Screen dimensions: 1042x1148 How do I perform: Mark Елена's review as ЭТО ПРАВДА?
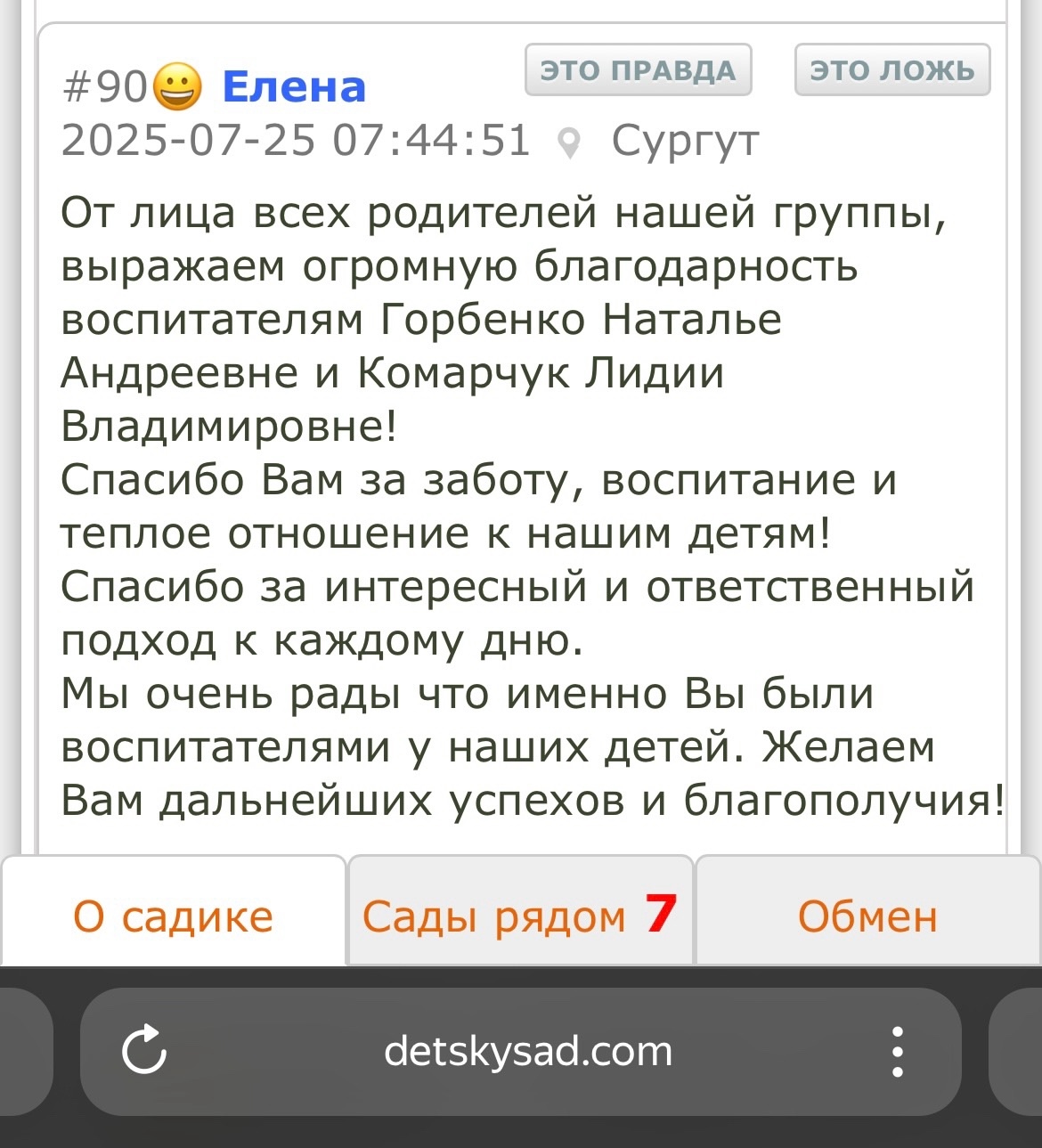638,69
